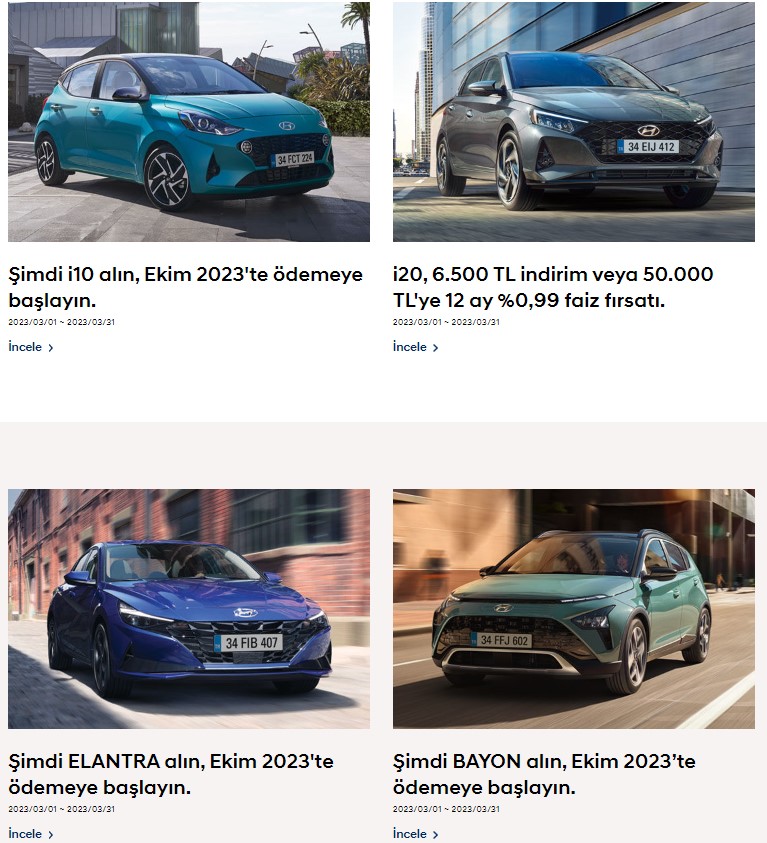
Task: Select İncele under the ELANTRA offer
Action: tap(30, 833)
